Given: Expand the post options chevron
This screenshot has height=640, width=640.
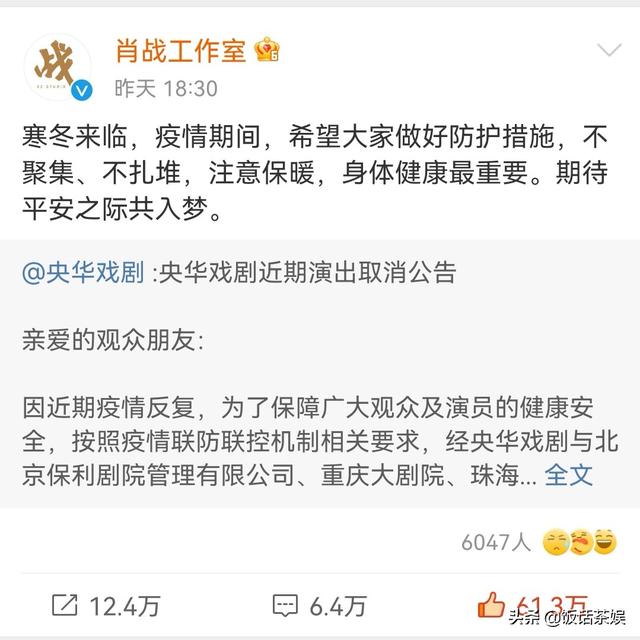Looking at the screenshot, I should (x=608, y=49).
